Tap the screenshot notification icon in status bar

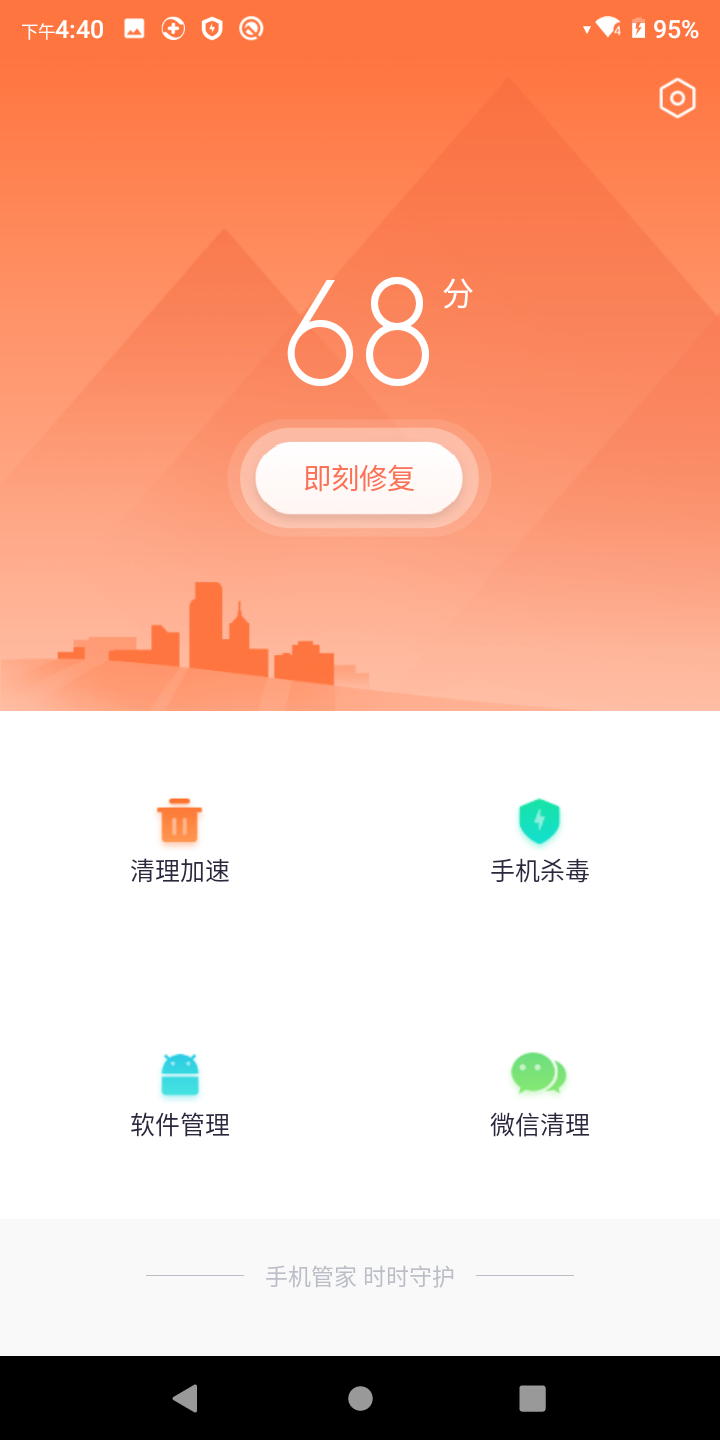coord(133,28)
